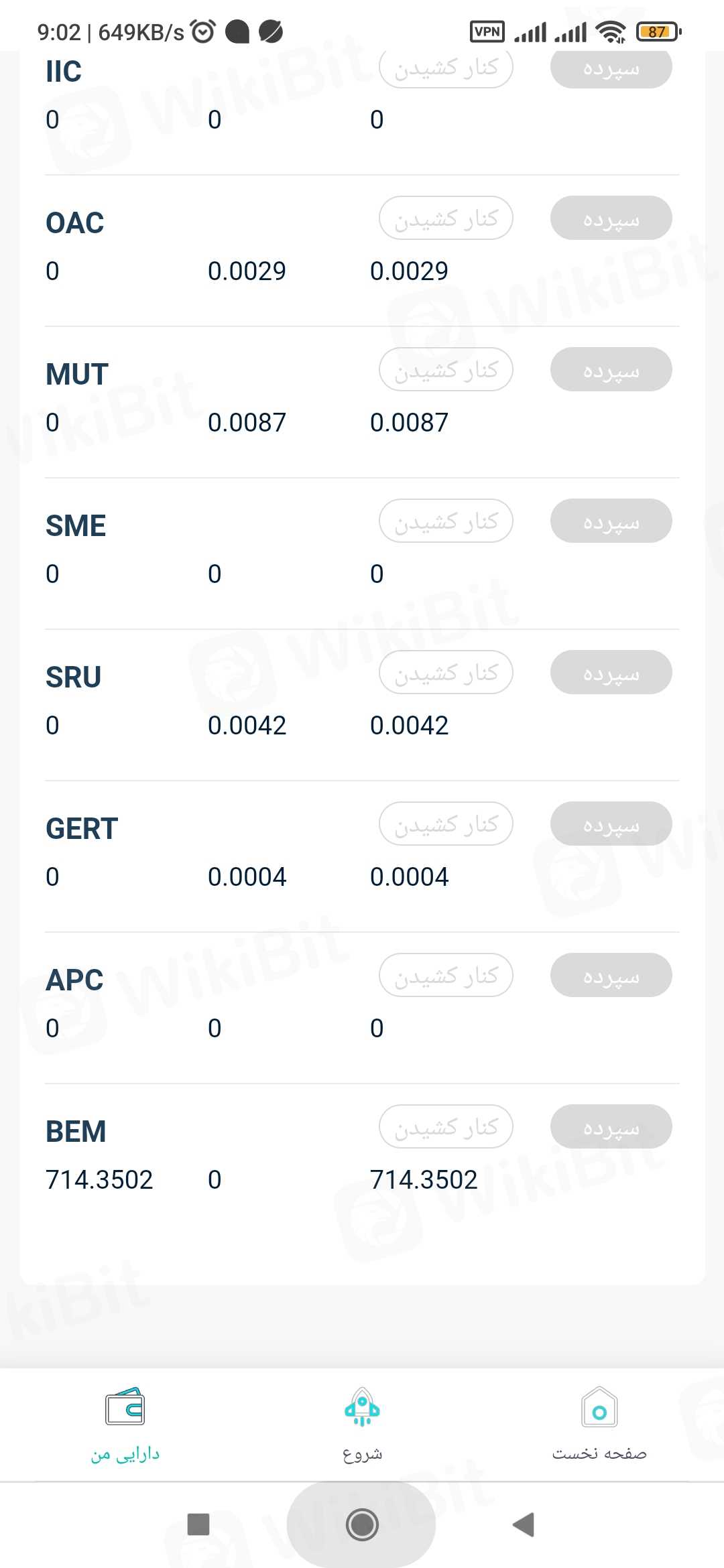Tap the سپرده deposit button for BEM
Screen dimensions: 724x1568
[611, 1126]
